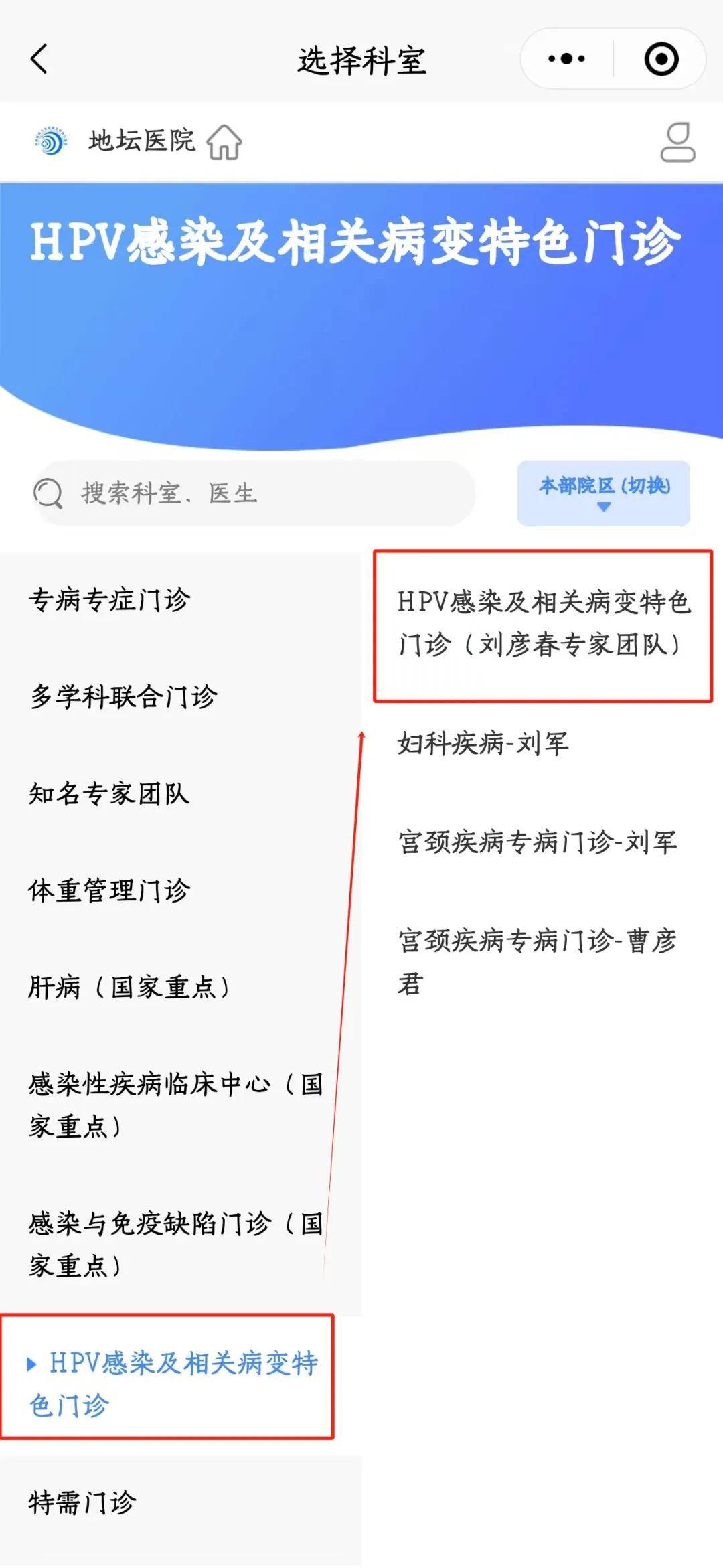Go back using the top-left arrow

coord(39,59)
